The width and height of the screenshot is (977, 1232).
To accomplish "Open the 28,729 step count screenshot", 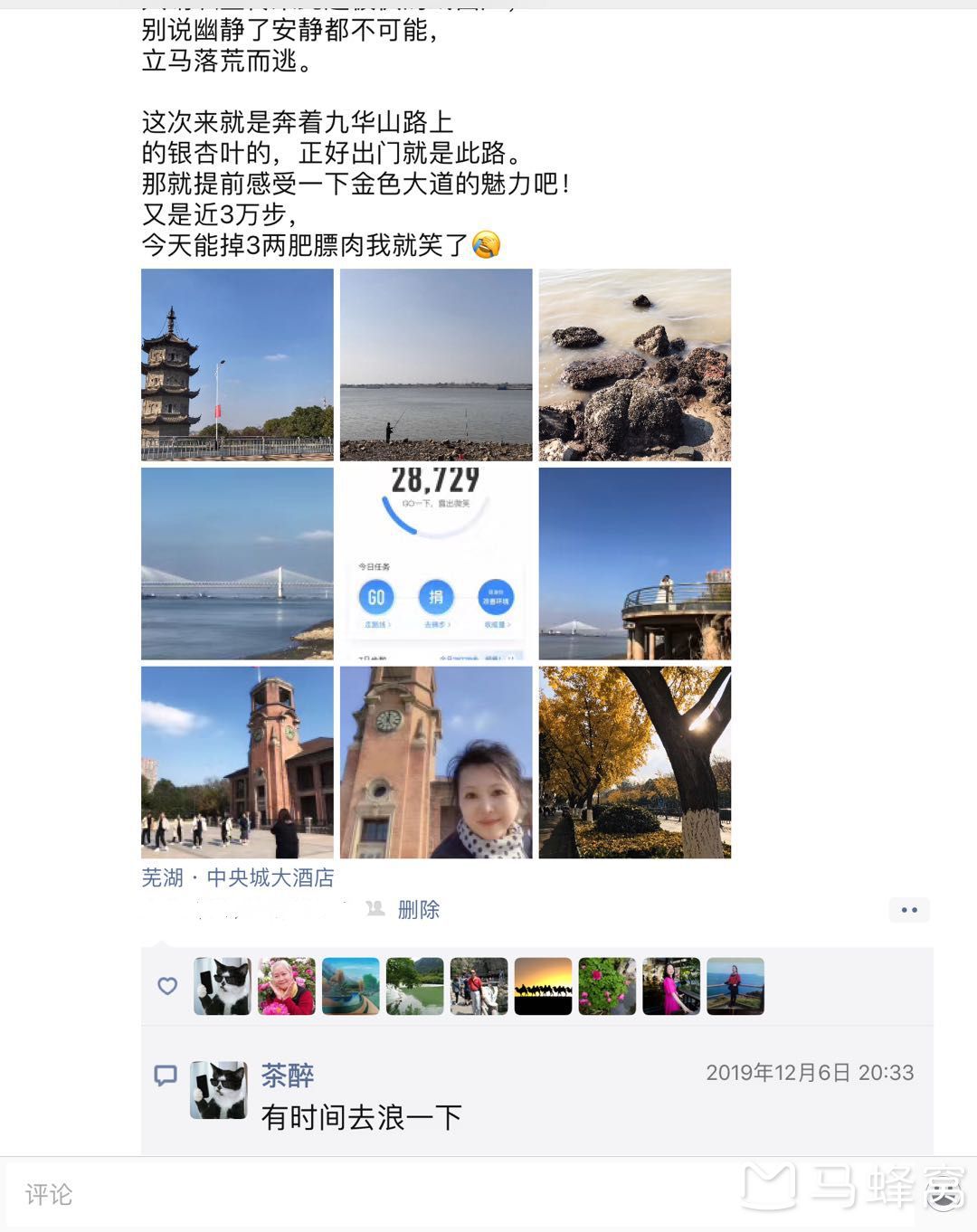I will pyautogui.click(x=436, y=564).
